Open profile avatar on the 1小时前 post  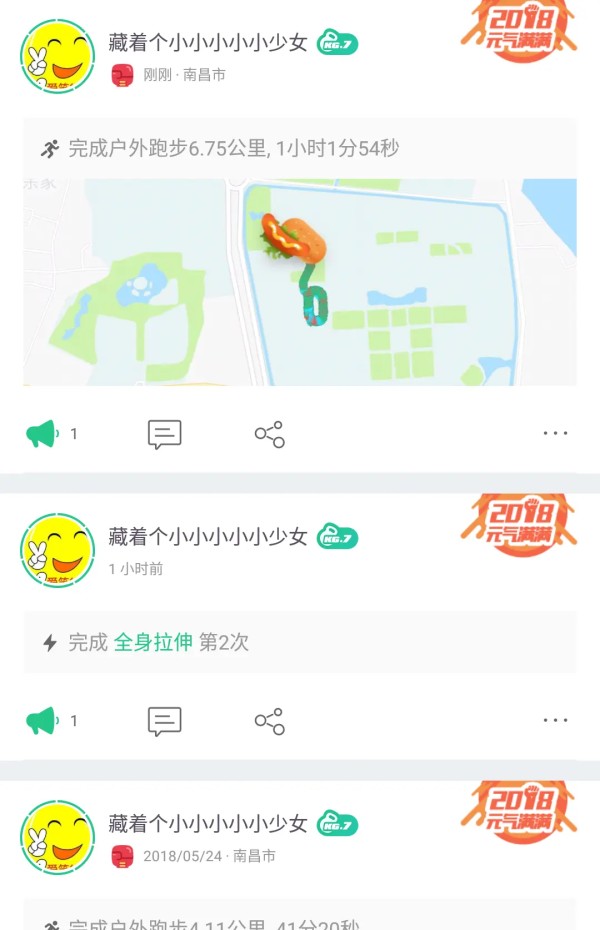coord(57,551)
